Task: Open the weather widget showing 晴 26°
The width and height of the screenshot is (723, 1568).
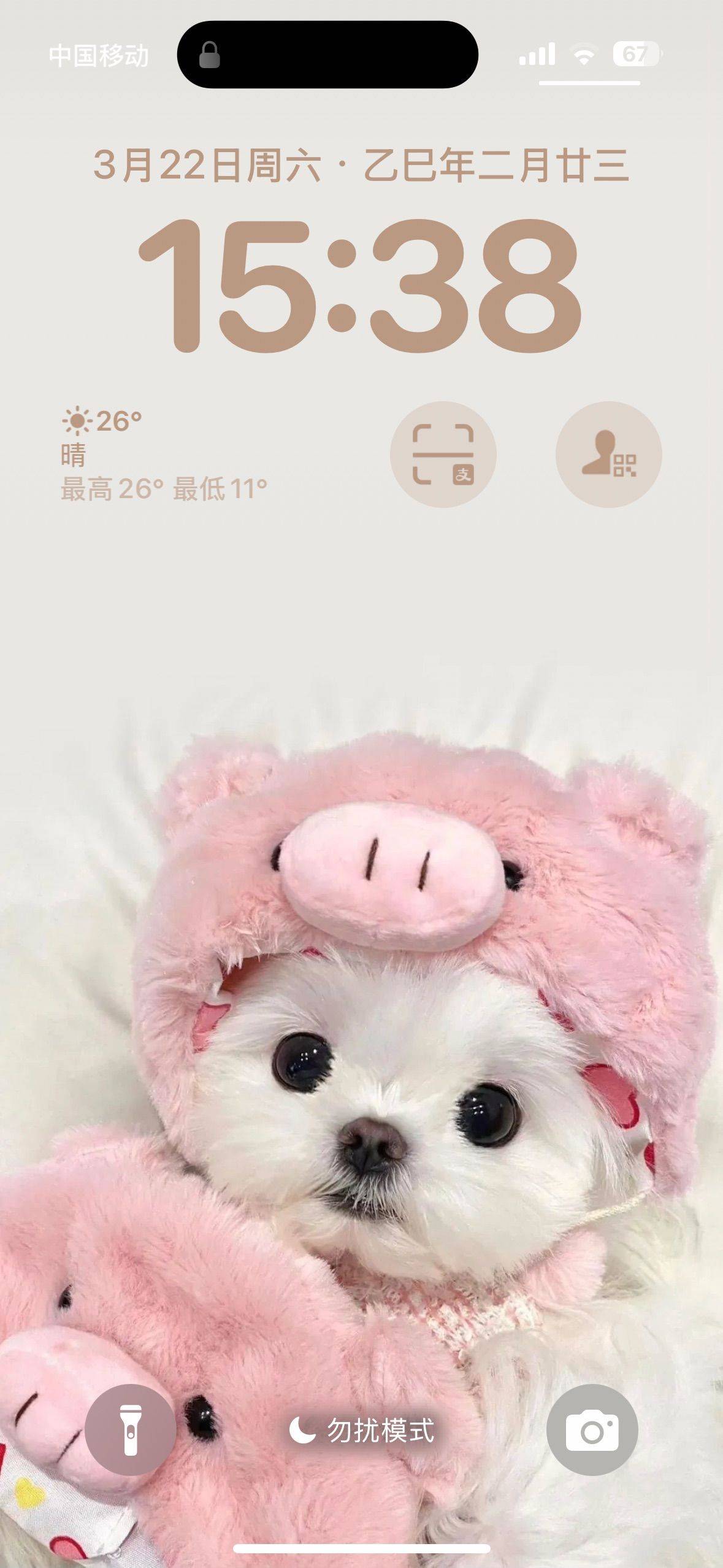Action: pyautogui.click(x=164, y=455)
